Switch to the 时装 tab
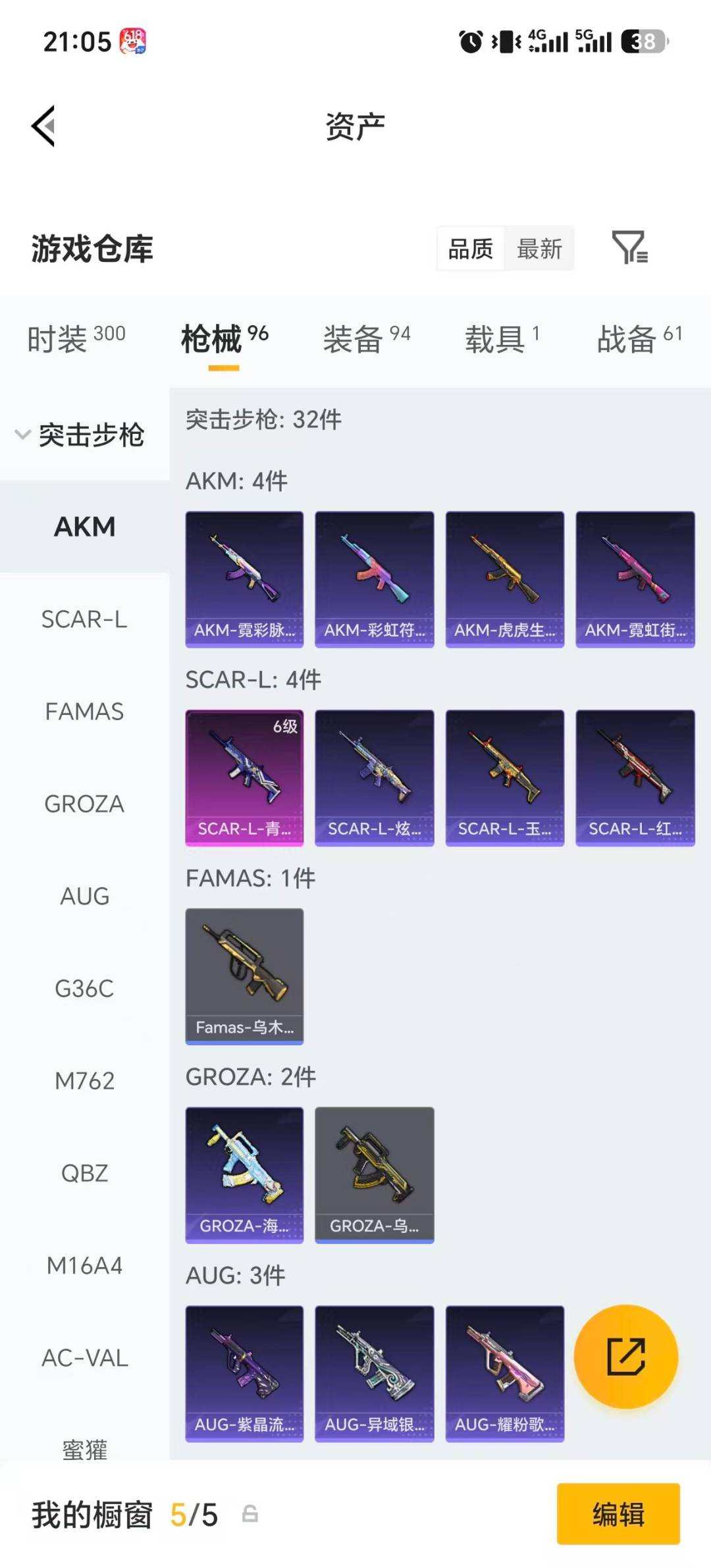 tap(76, 339)
